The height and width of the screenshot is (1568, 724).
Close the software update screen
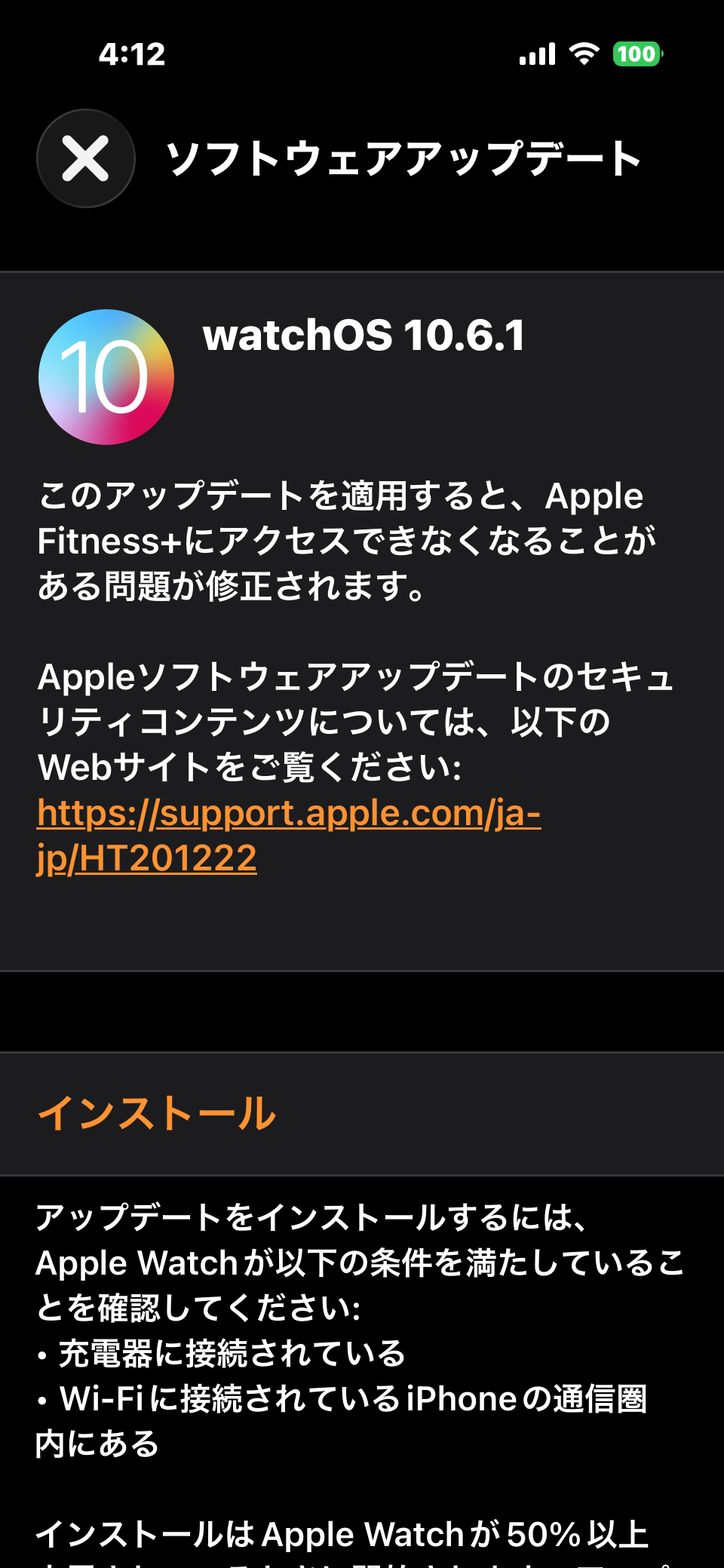coord(86,158)
